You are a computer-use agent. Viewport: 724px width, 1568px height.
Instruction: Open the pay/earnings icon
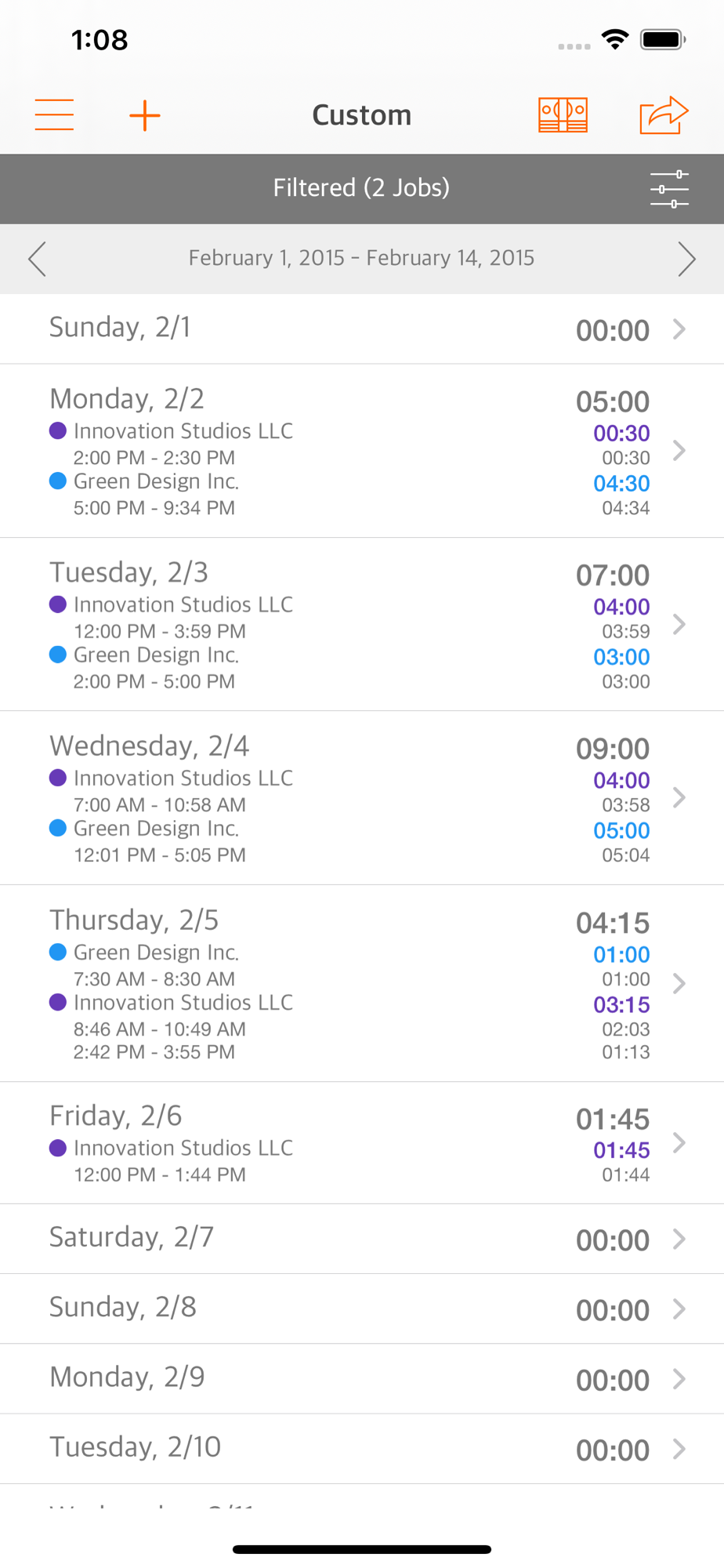(x=563, y=115)
